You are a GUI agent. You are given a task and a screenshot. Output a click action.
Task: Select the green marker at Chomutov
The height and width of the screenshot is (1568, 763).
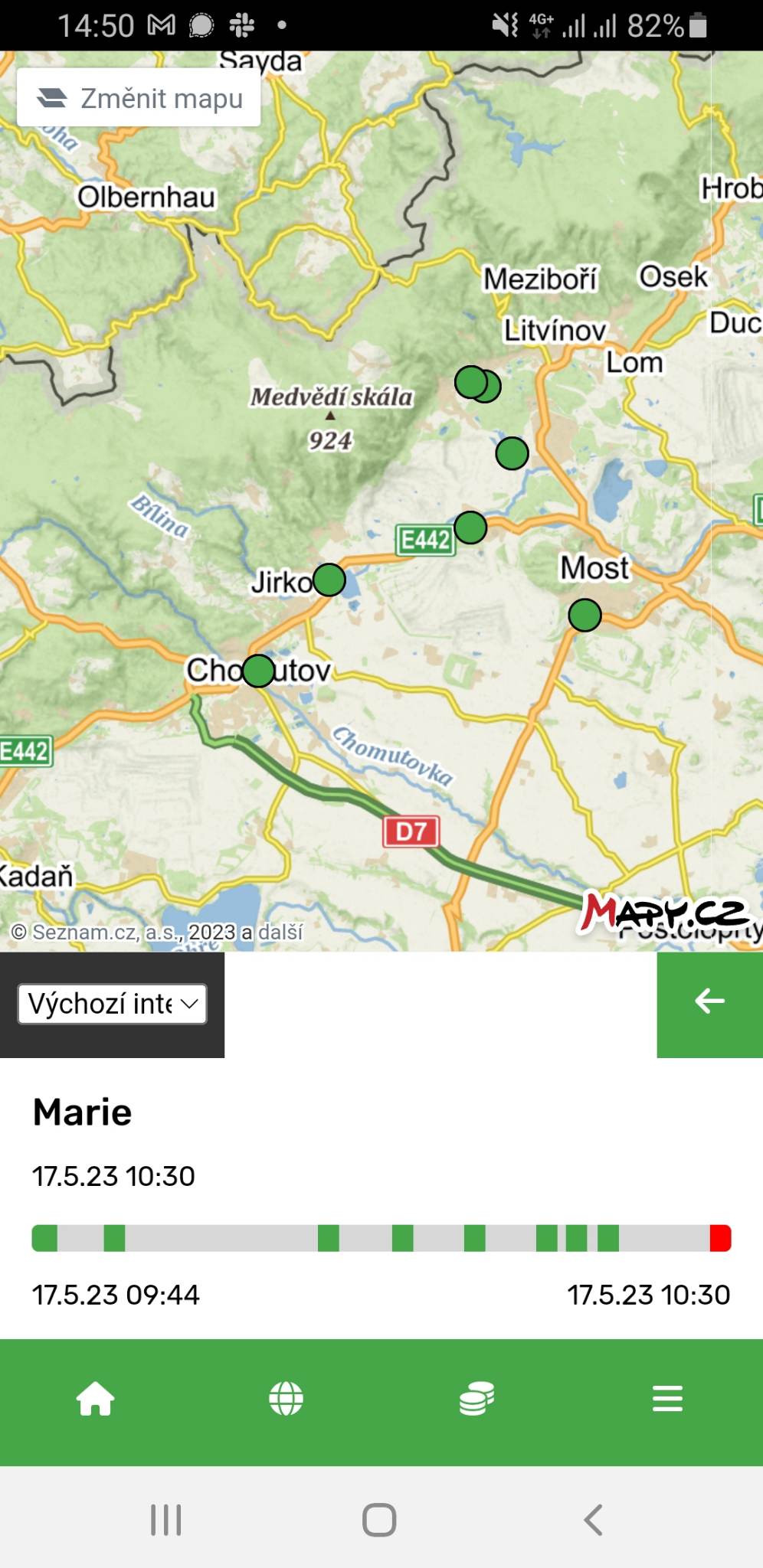258,671
